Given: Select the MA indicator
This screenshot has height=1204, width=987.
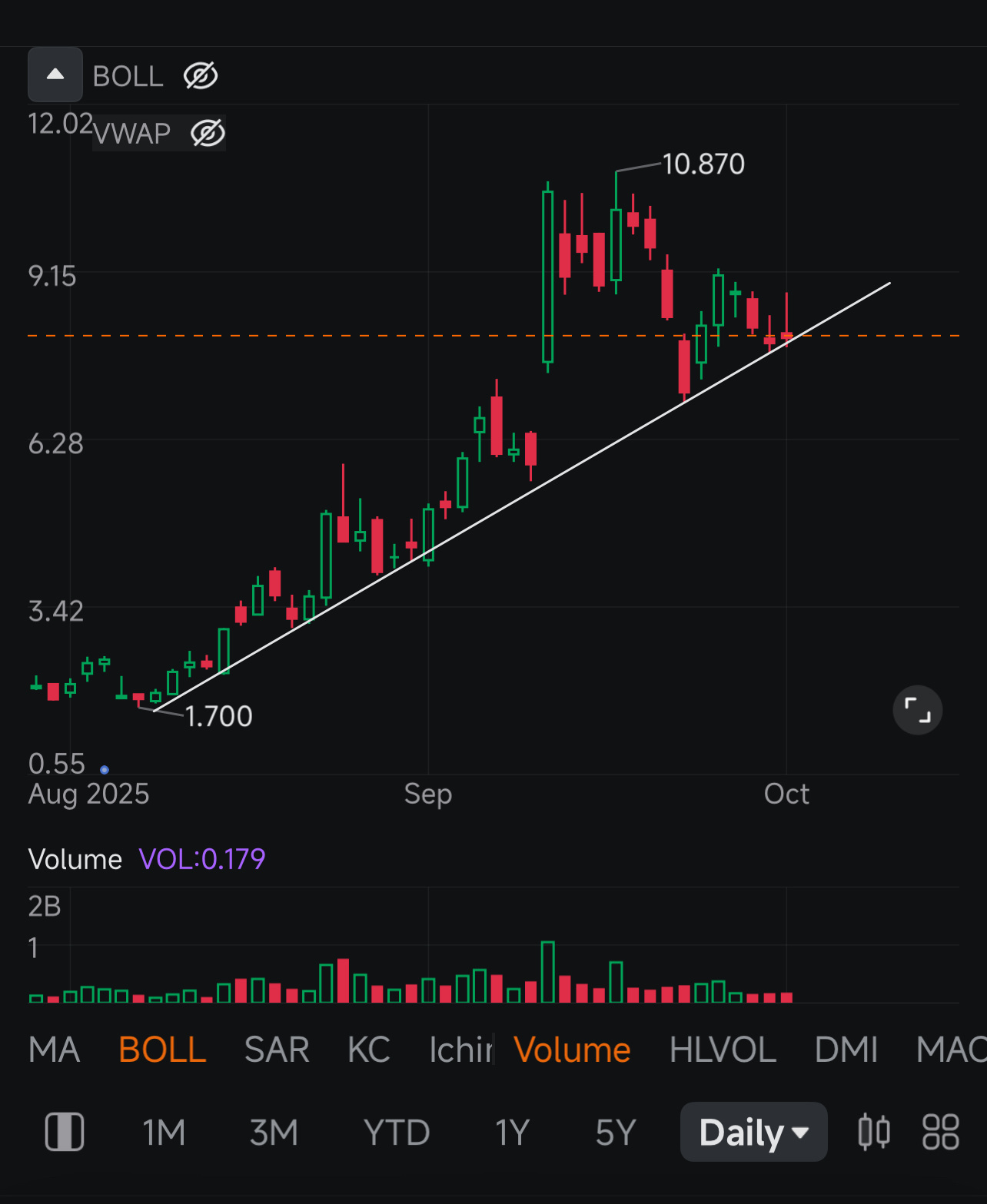Looking at the screenshot, I should pos(52,1049).
